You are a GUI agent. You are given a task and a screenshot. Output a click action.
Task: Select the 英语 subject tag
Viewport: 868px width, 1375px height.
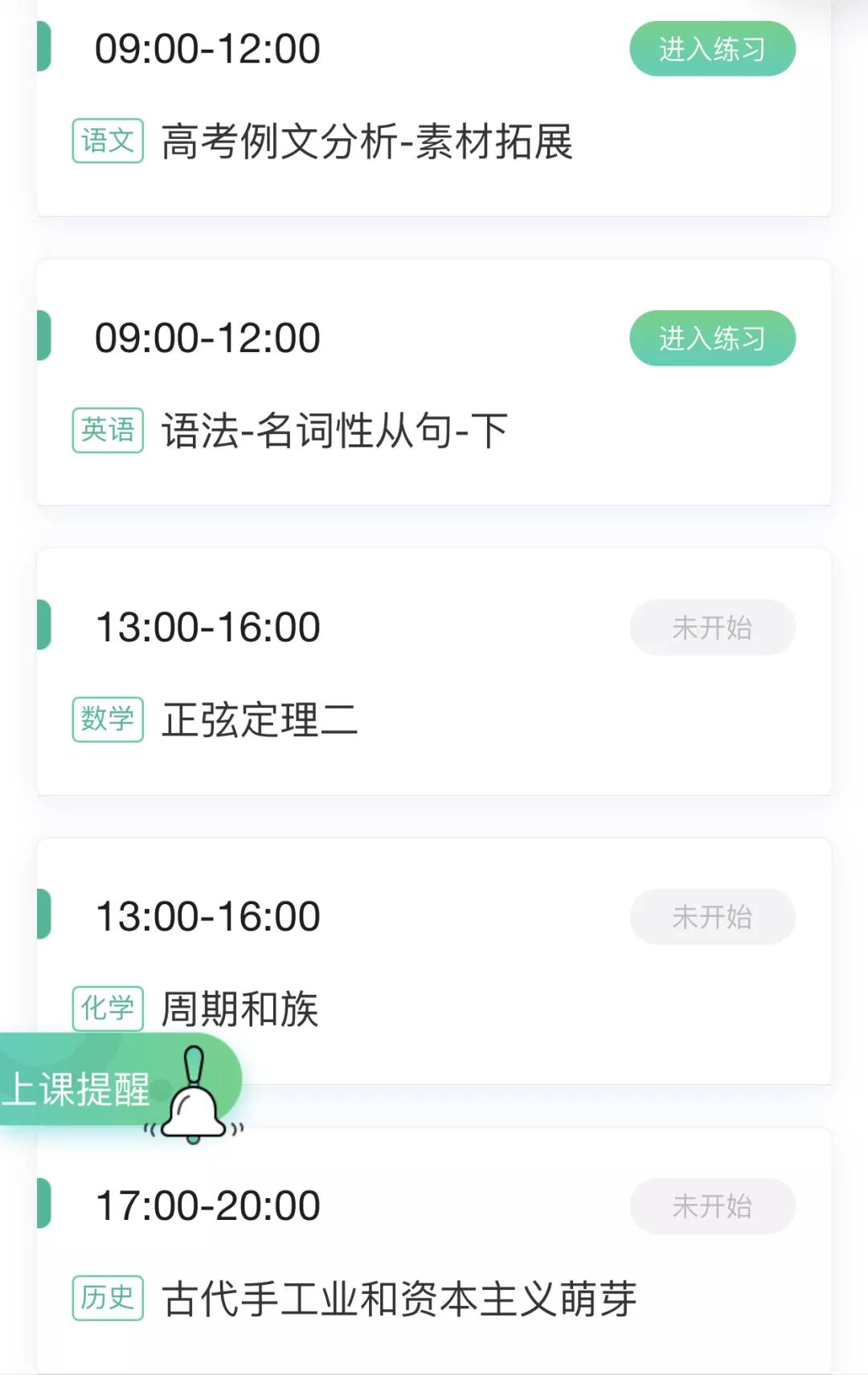point(108,428)
